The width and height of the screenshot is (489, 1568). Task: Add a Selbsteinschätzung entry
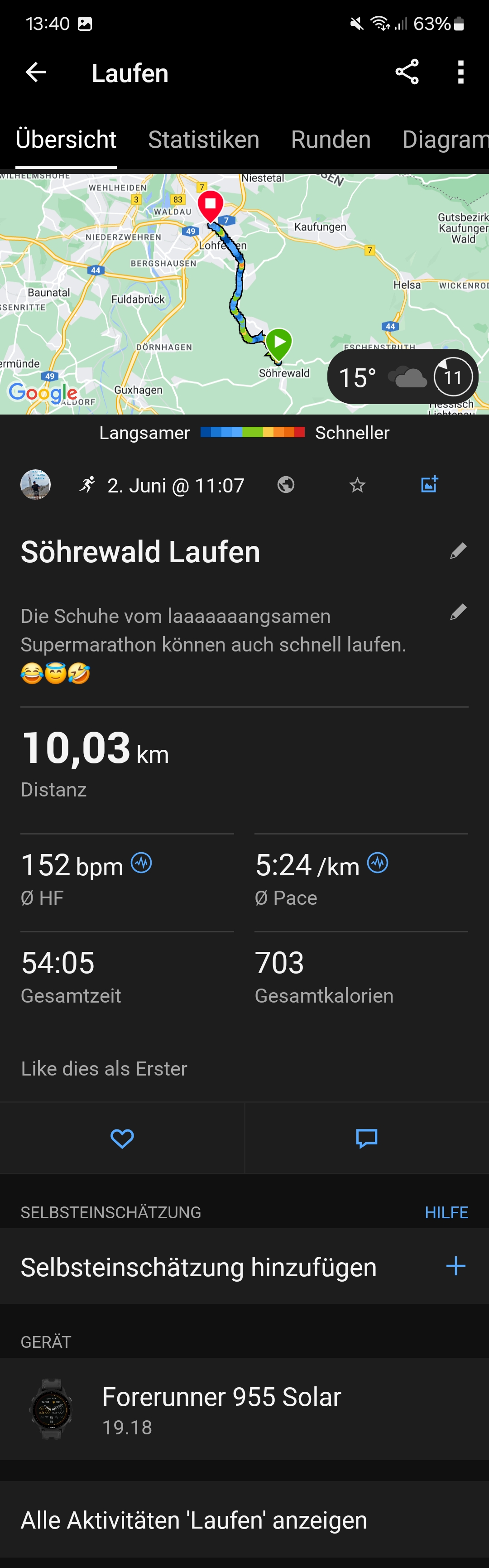(x=455, y=1267)
